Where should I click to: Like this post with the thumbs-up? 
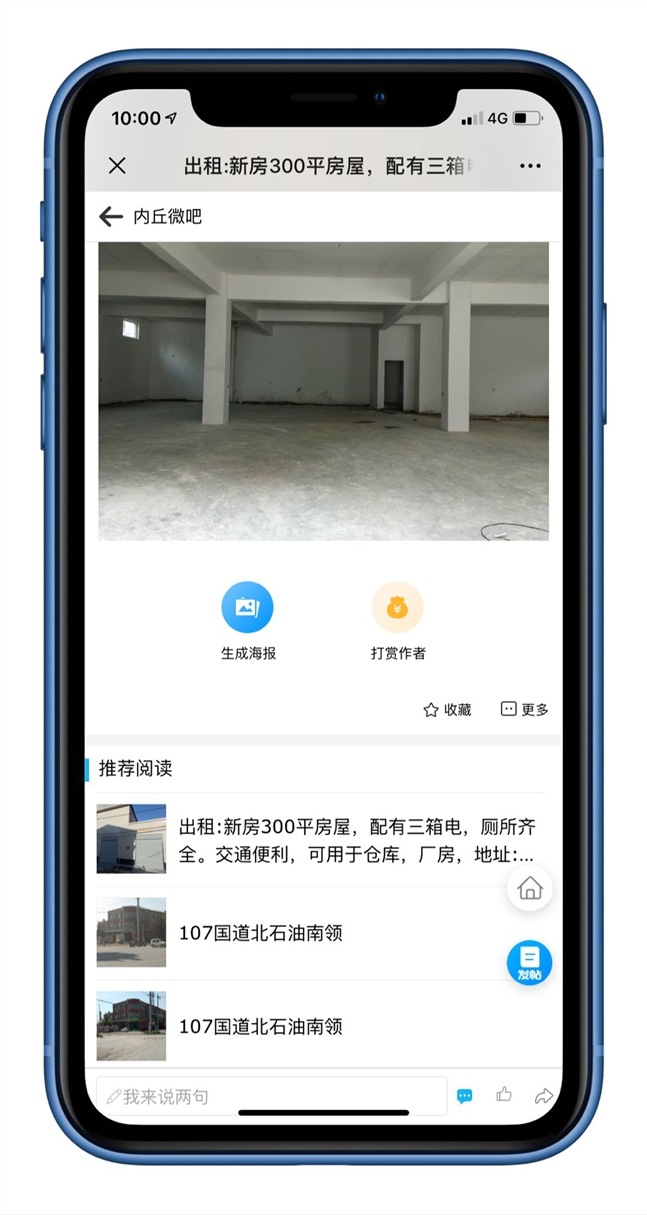pos(504,1095)
